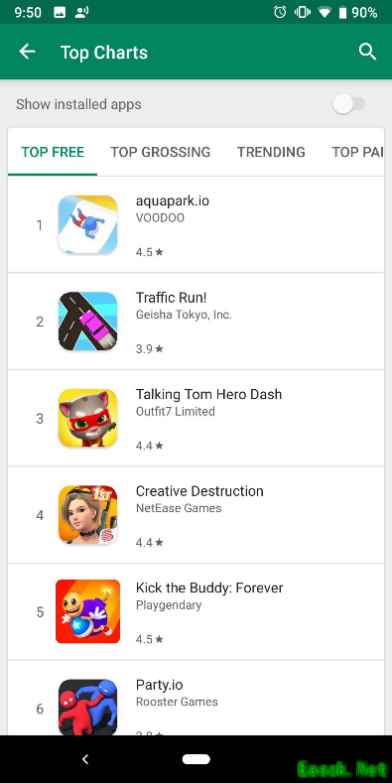Switch to the Top Paid tab
The image size is (392, 783).
point(357,152)
